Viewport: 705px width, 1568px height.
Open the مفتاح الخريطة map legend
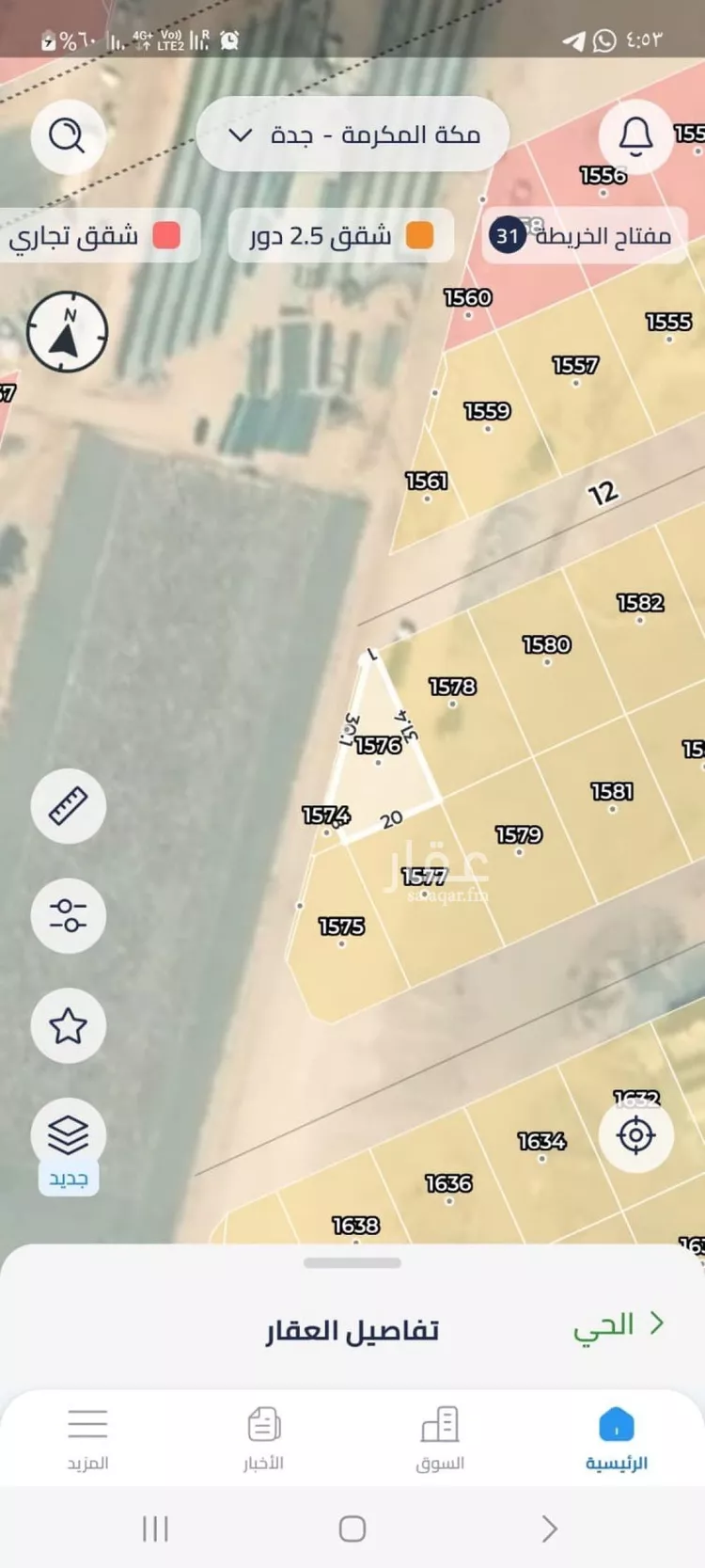[585, 235]
